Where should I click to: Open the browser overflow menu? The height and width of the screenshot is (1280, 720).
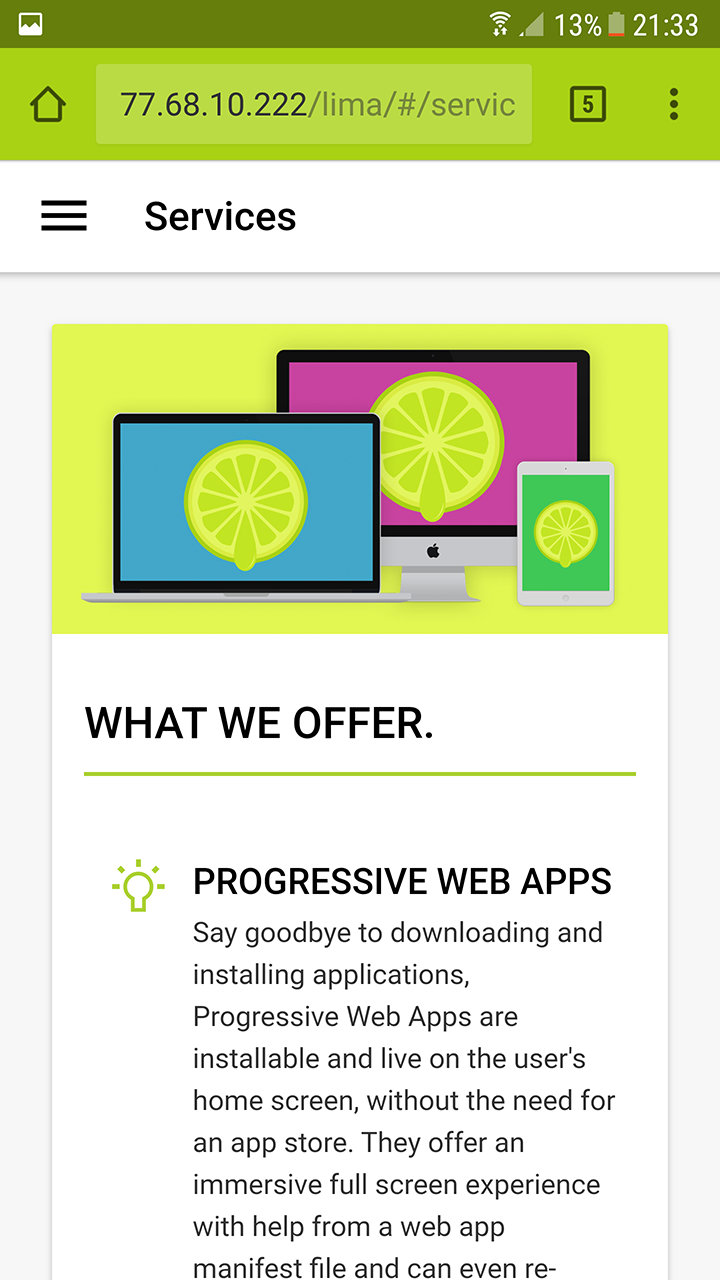pos(674,104)
